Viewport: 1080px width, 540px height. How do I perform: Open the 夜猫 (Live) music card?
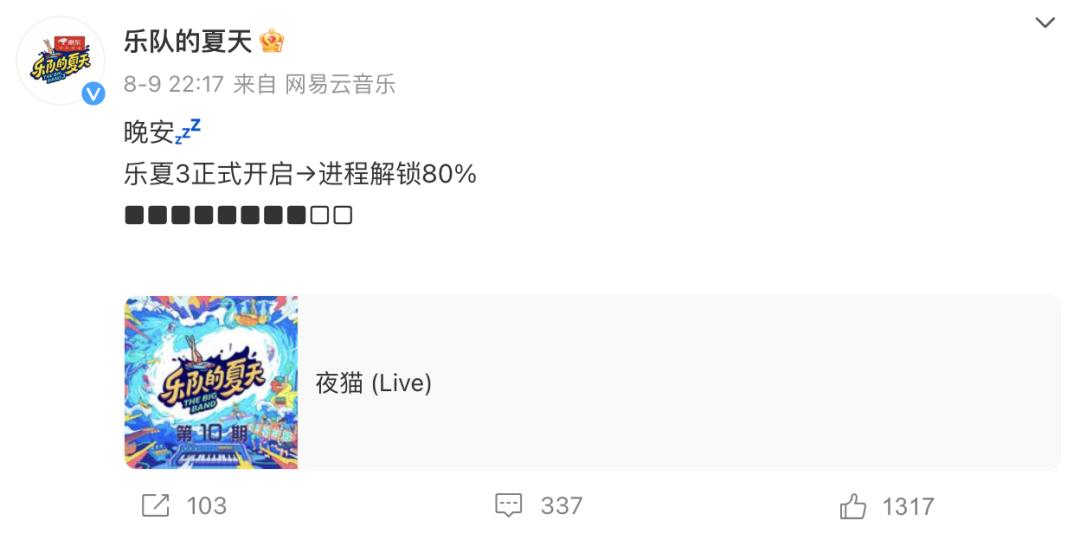coord(592,383)
